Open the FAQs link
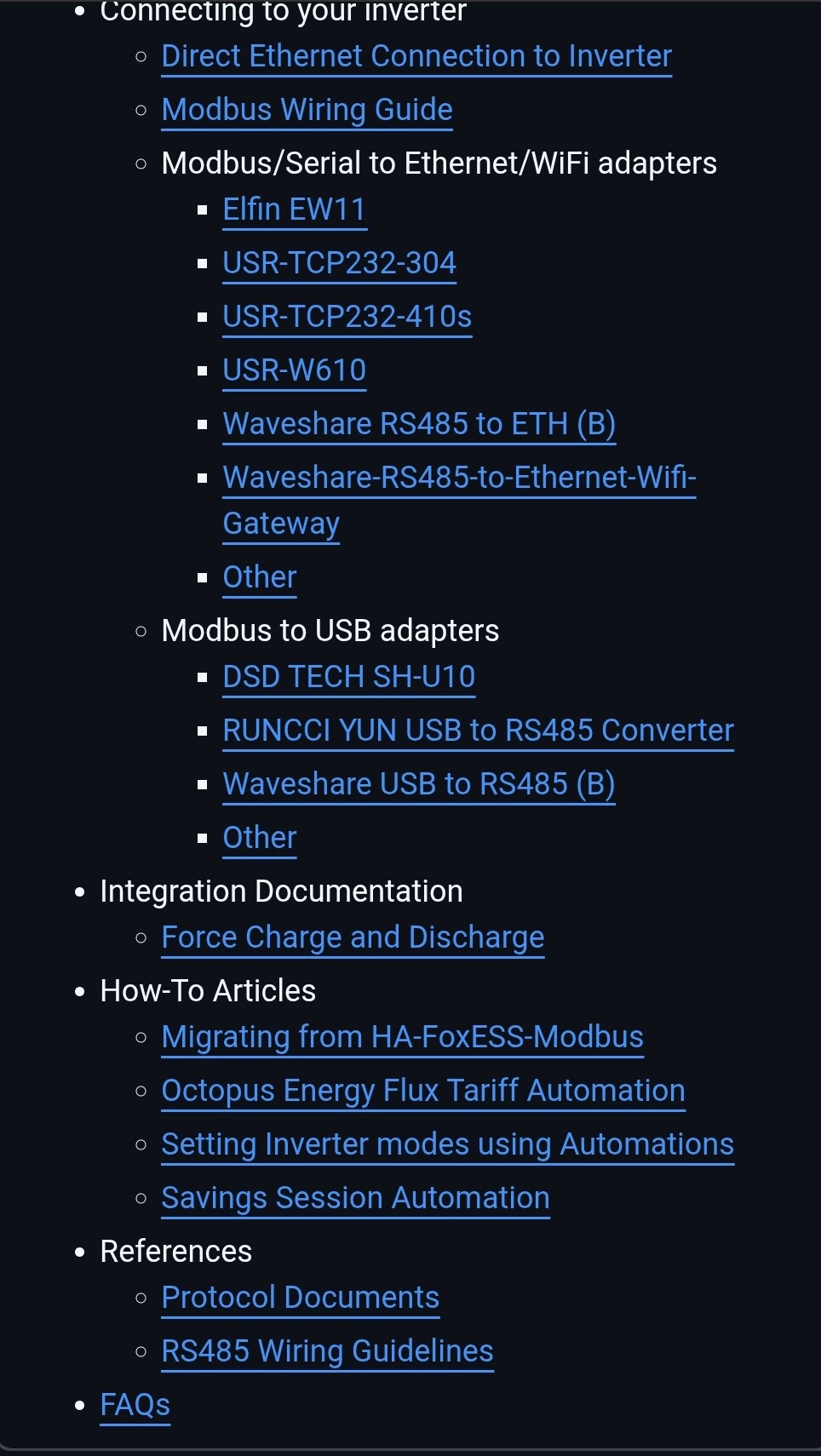Screen dimensions: 821x1456 pyautogui.click(x=135, y=1405)
